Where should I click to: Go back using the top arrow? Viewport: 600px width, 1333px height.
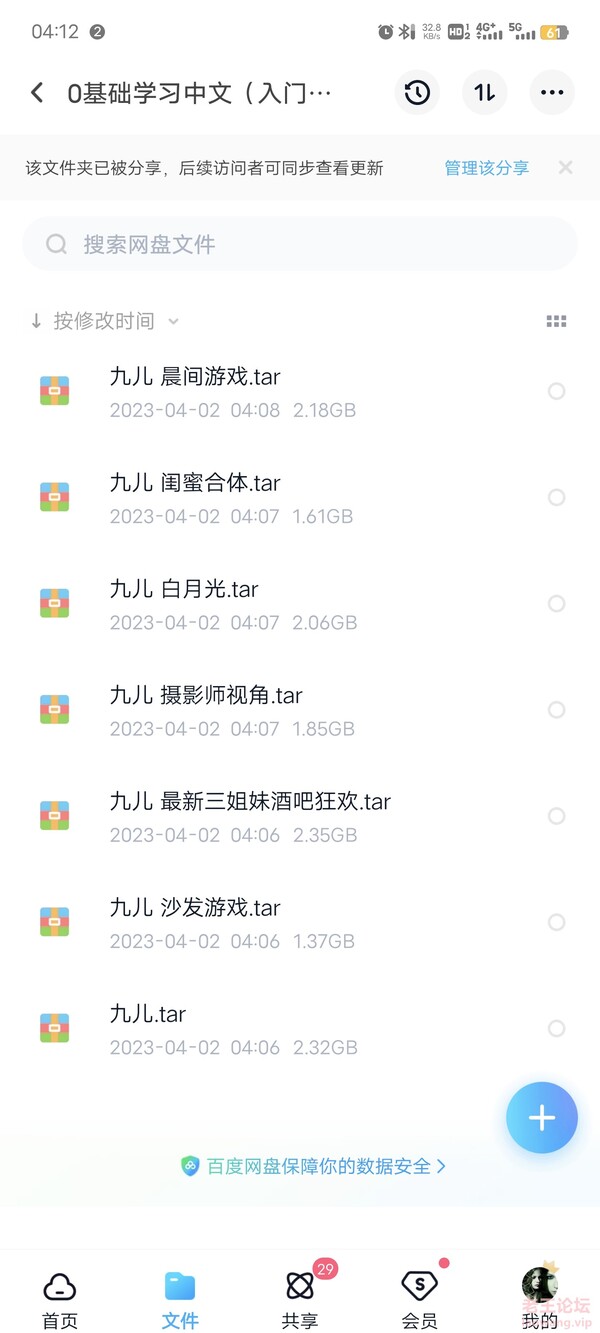37,93
